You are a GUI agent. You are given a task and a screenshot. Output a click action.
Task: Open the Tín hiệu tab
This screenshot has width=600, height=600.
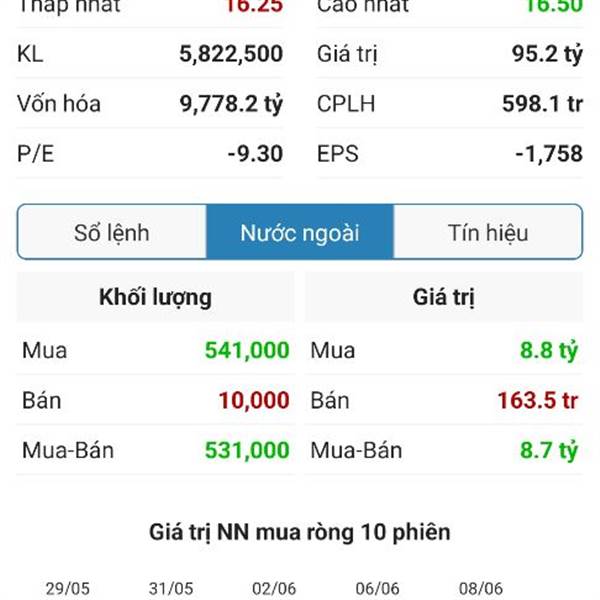pyautogui.click(x=488, y=233)
